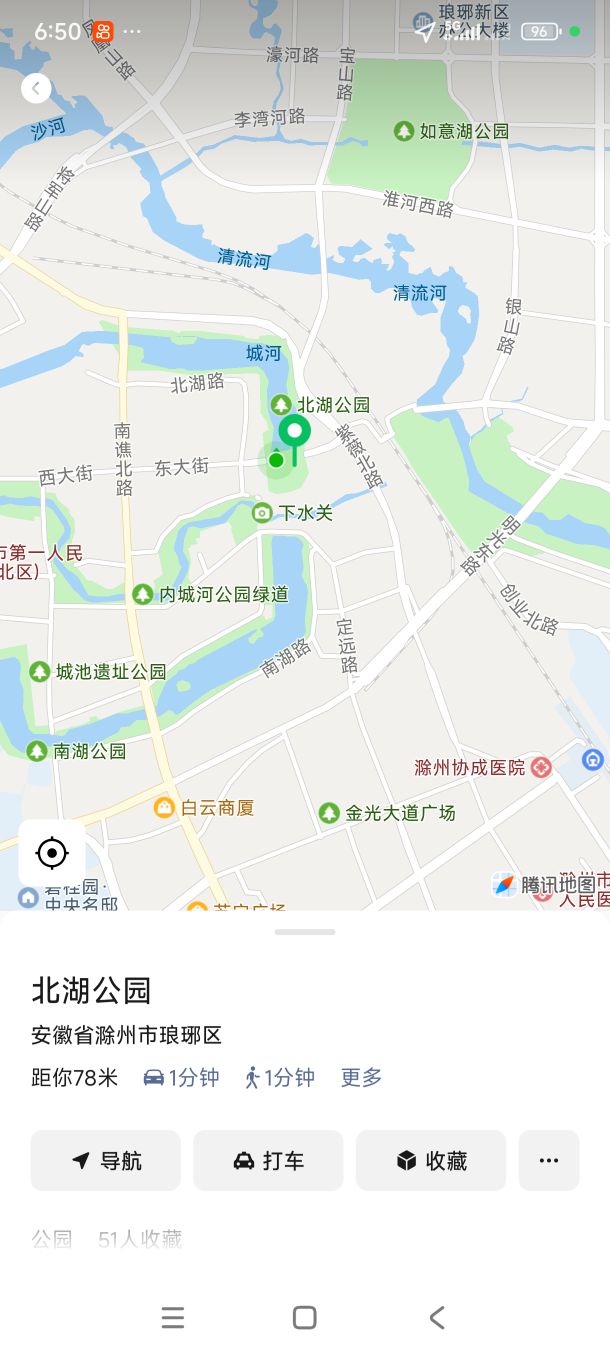
Task: Save this place with the 收藏 button
Action: [431, 1160]
